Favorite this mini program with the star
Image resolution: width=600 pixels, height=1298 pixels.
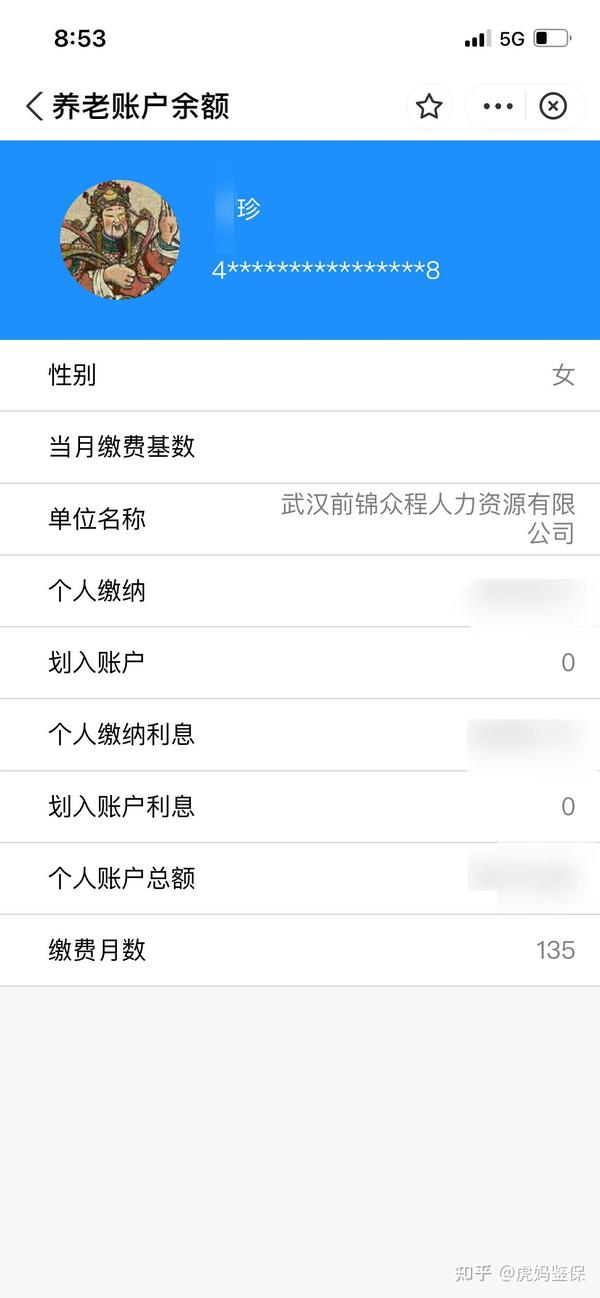point(429,106)
